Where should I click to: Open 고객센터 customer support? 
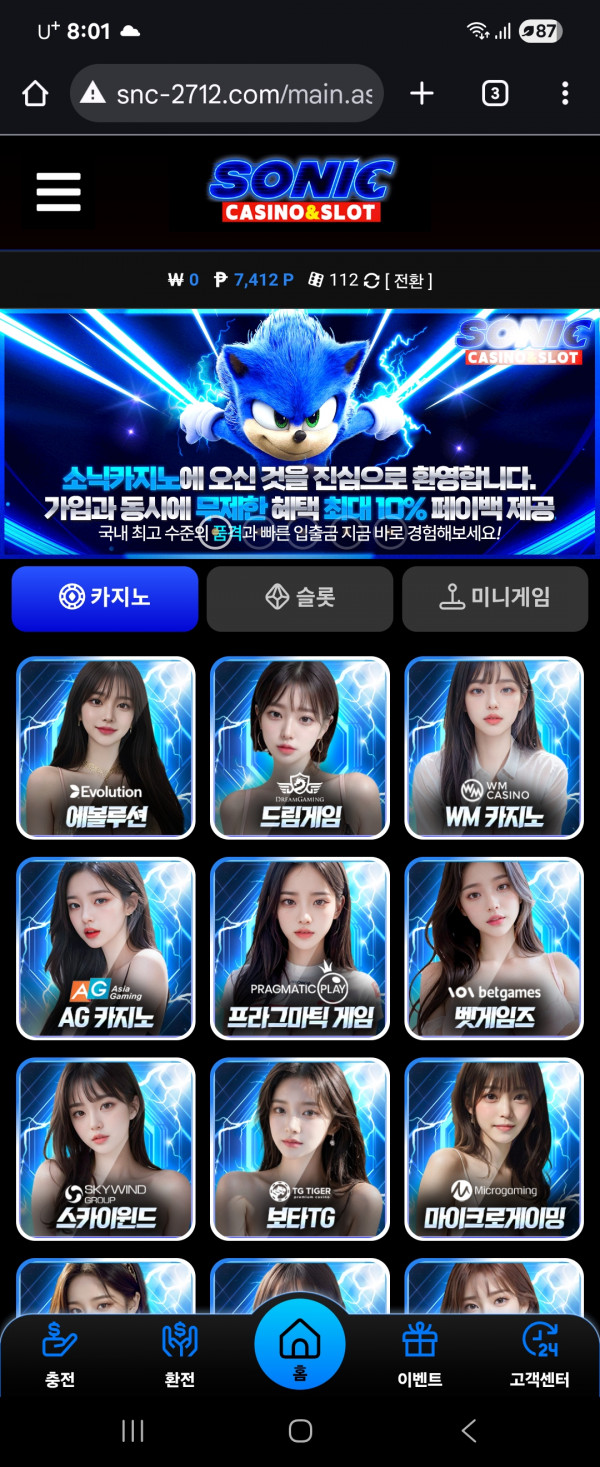coord(539,1355)
